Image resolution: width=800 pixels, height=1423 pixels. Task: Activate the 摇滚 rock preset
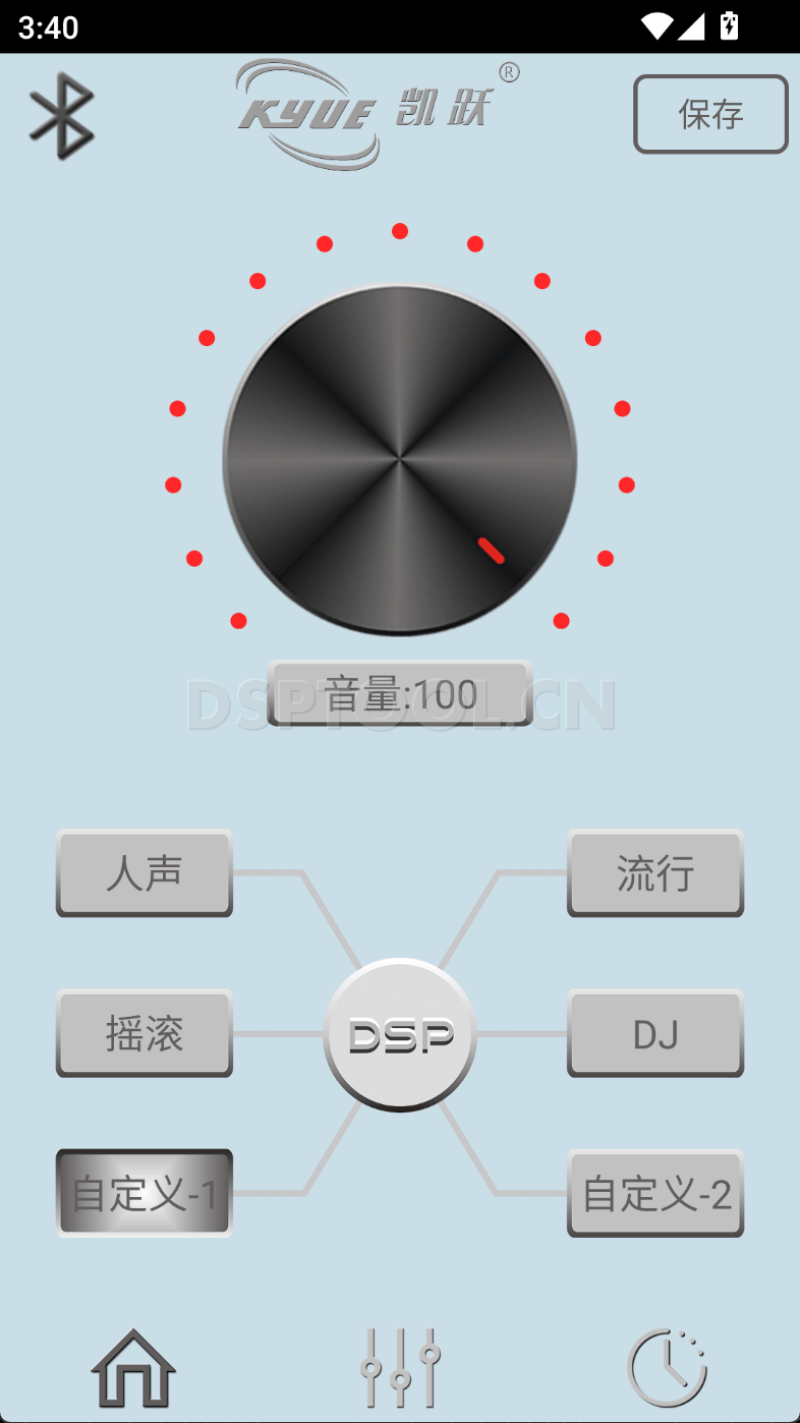[x=143, y=1033]
